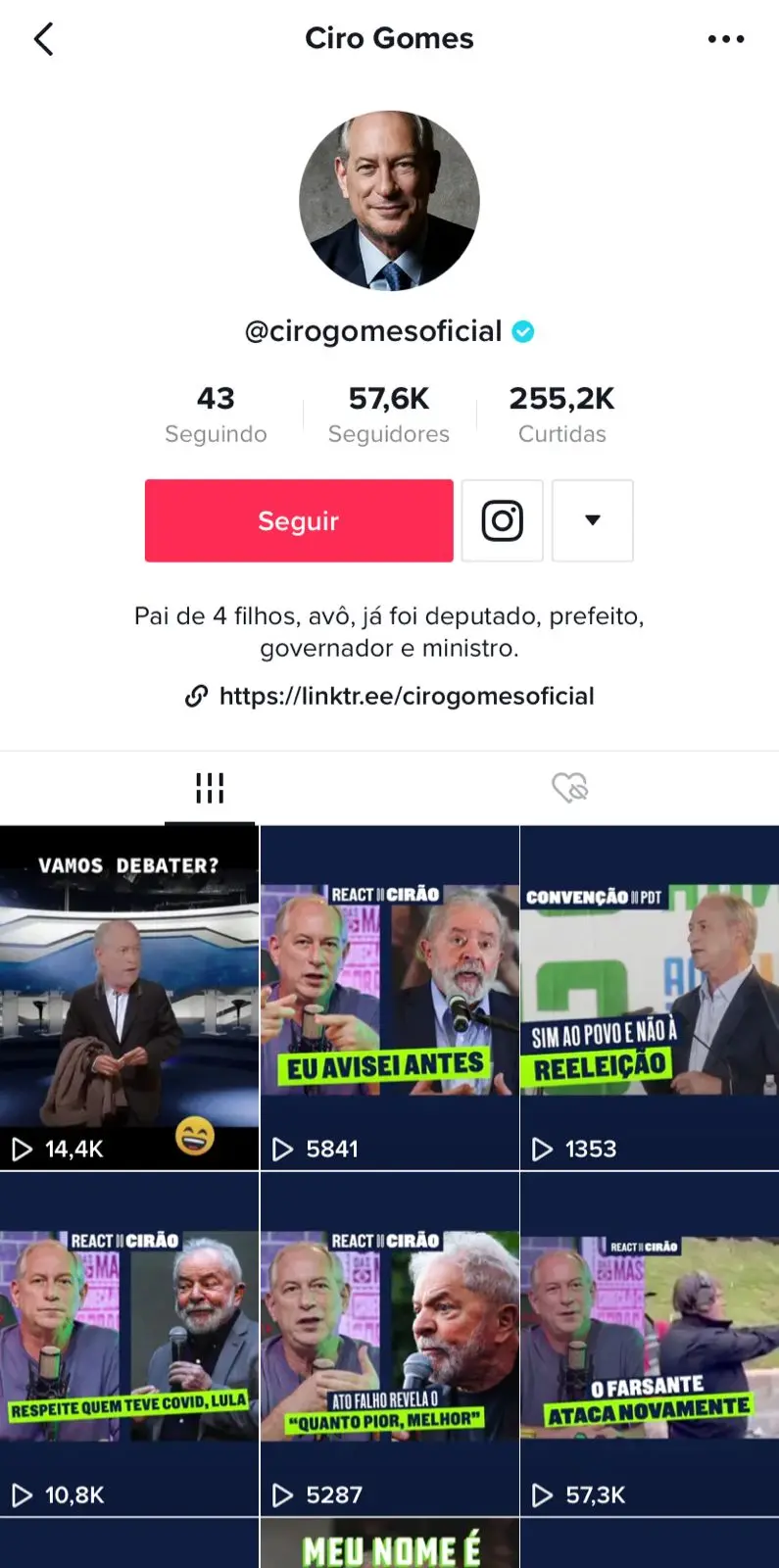Open the 'VAMOS DEBATER?' video thumbnail
Viewport: 779px width, 1568px height.
(x=129, y=995)
